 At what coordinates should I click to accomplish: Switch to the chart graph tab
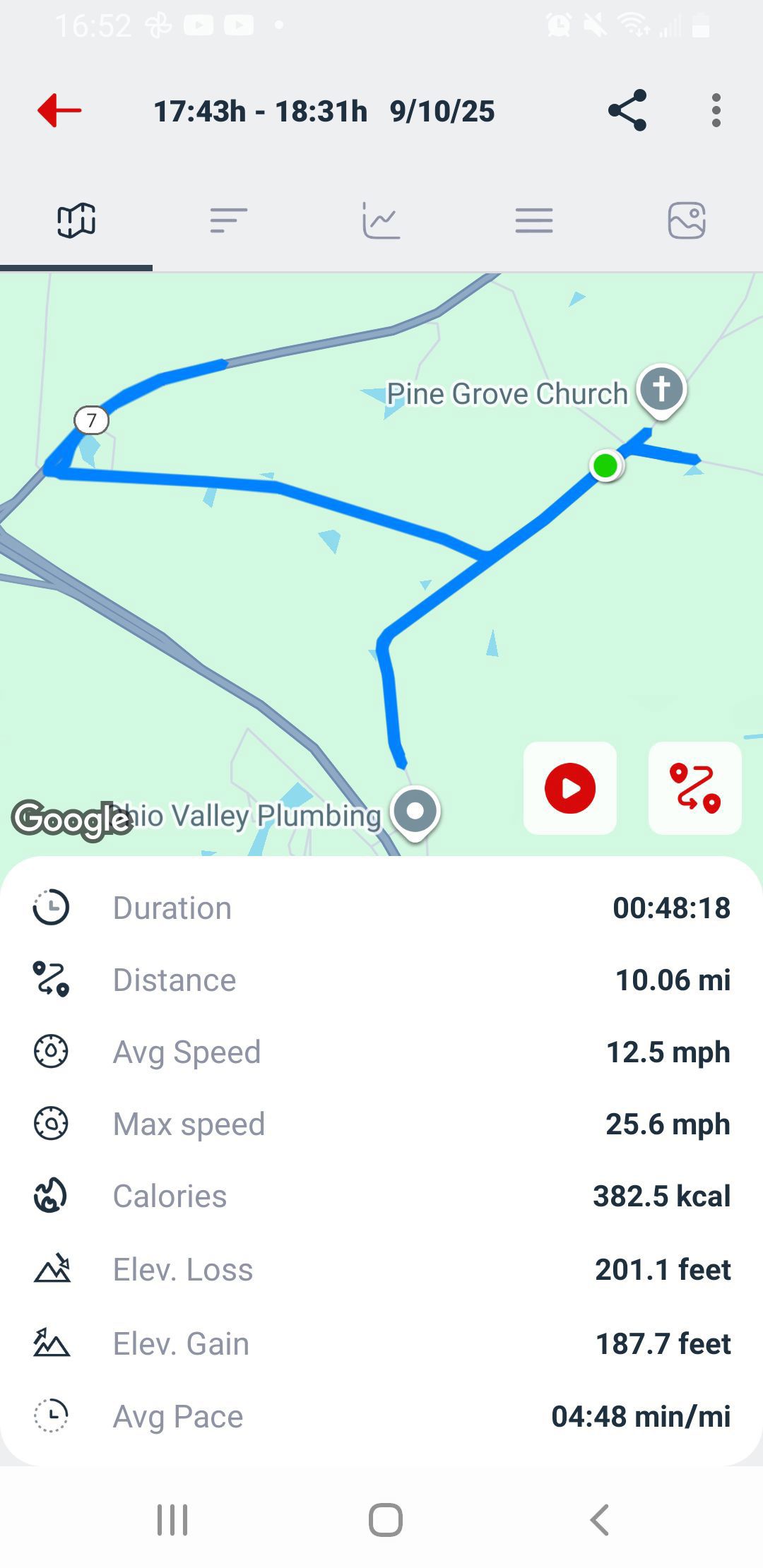click(x=381, y=220)
